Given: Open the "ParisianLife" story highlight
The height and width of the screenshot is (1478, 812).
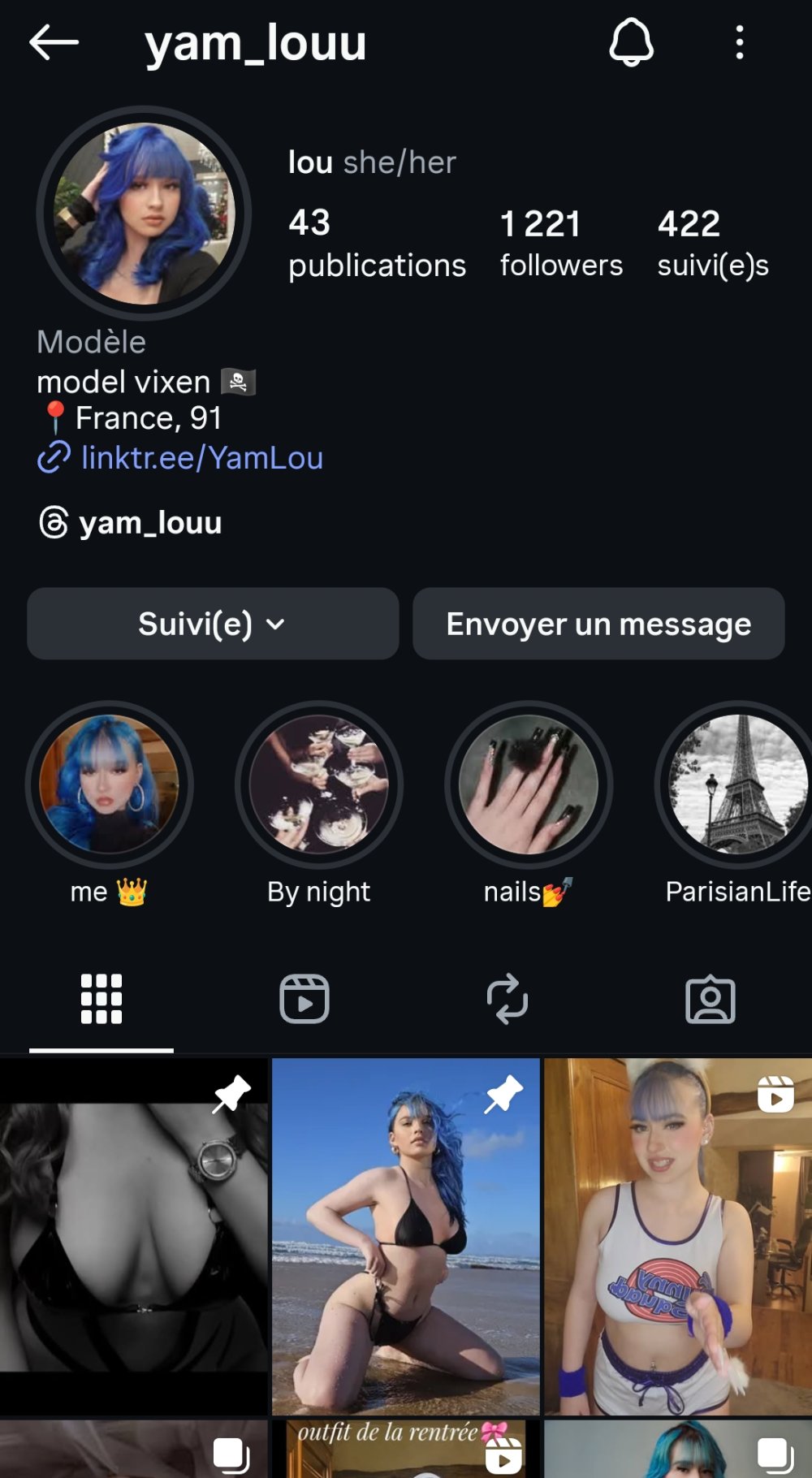Looking at the screenshot, I should [x=737, y=784].
